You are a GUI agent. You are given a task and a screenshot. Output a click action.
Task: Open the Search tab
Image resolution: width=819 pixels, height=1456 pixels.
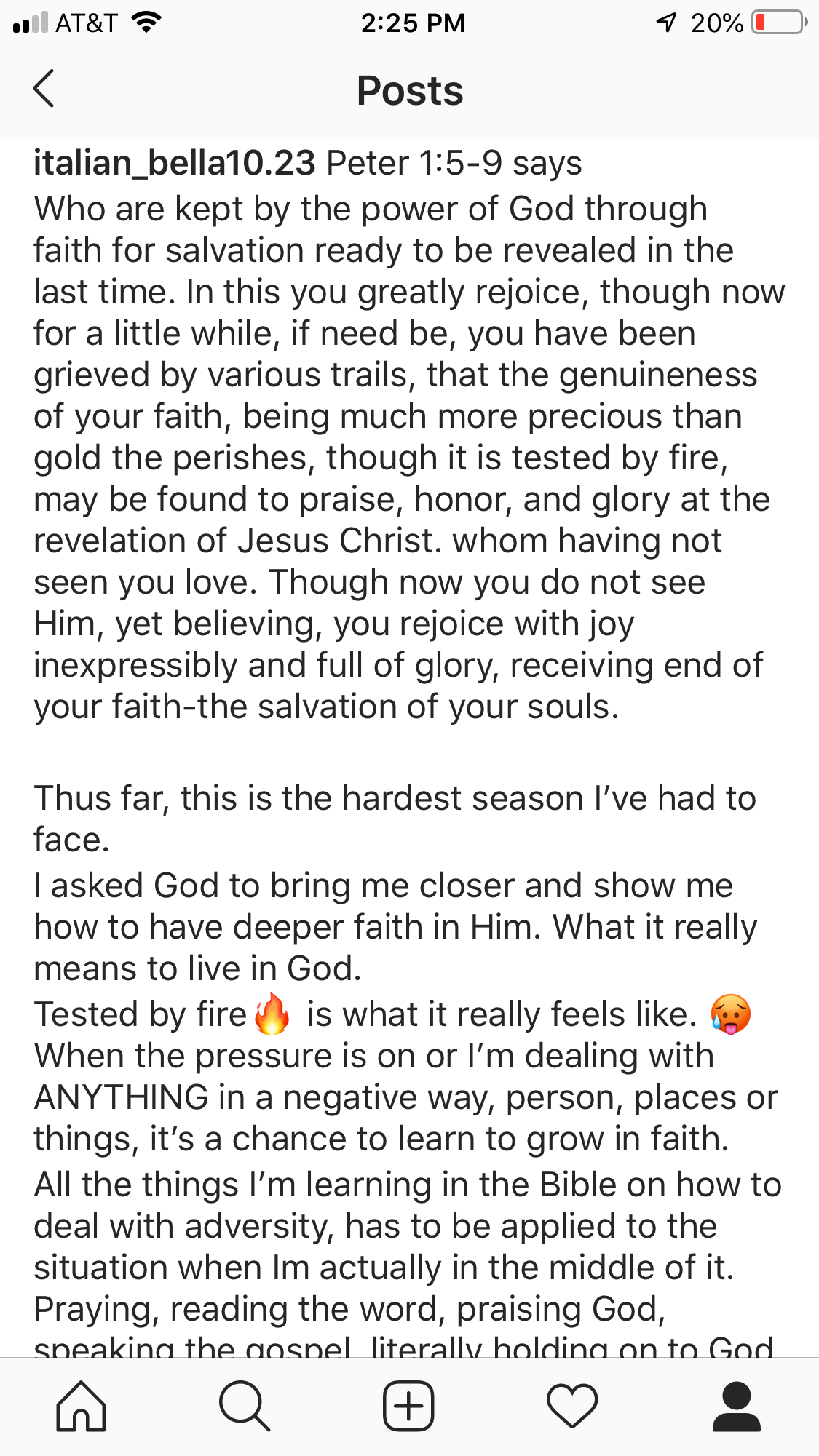[x=245, y=1406]
